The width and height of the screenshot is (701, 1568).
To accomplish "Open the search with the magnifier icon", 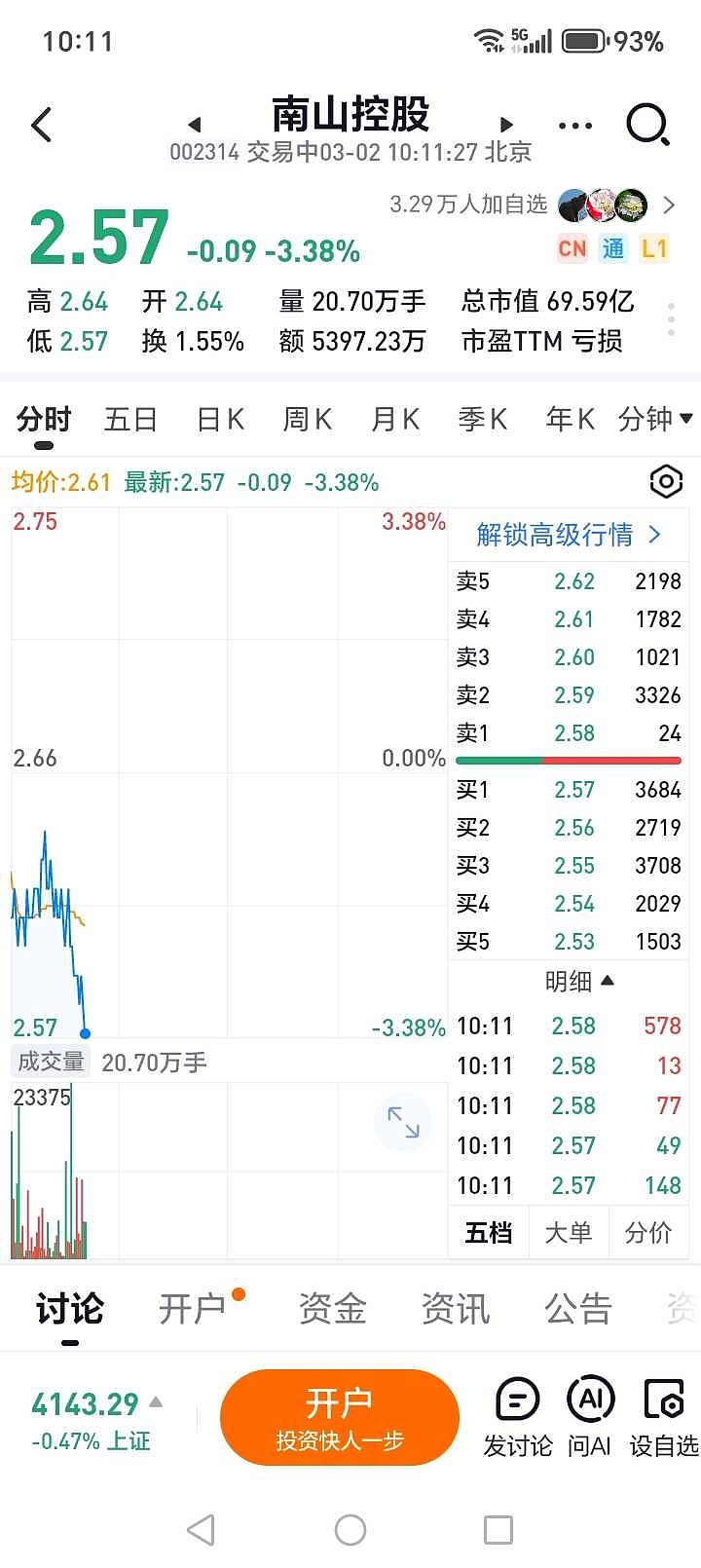I will (x=645, y=125).
